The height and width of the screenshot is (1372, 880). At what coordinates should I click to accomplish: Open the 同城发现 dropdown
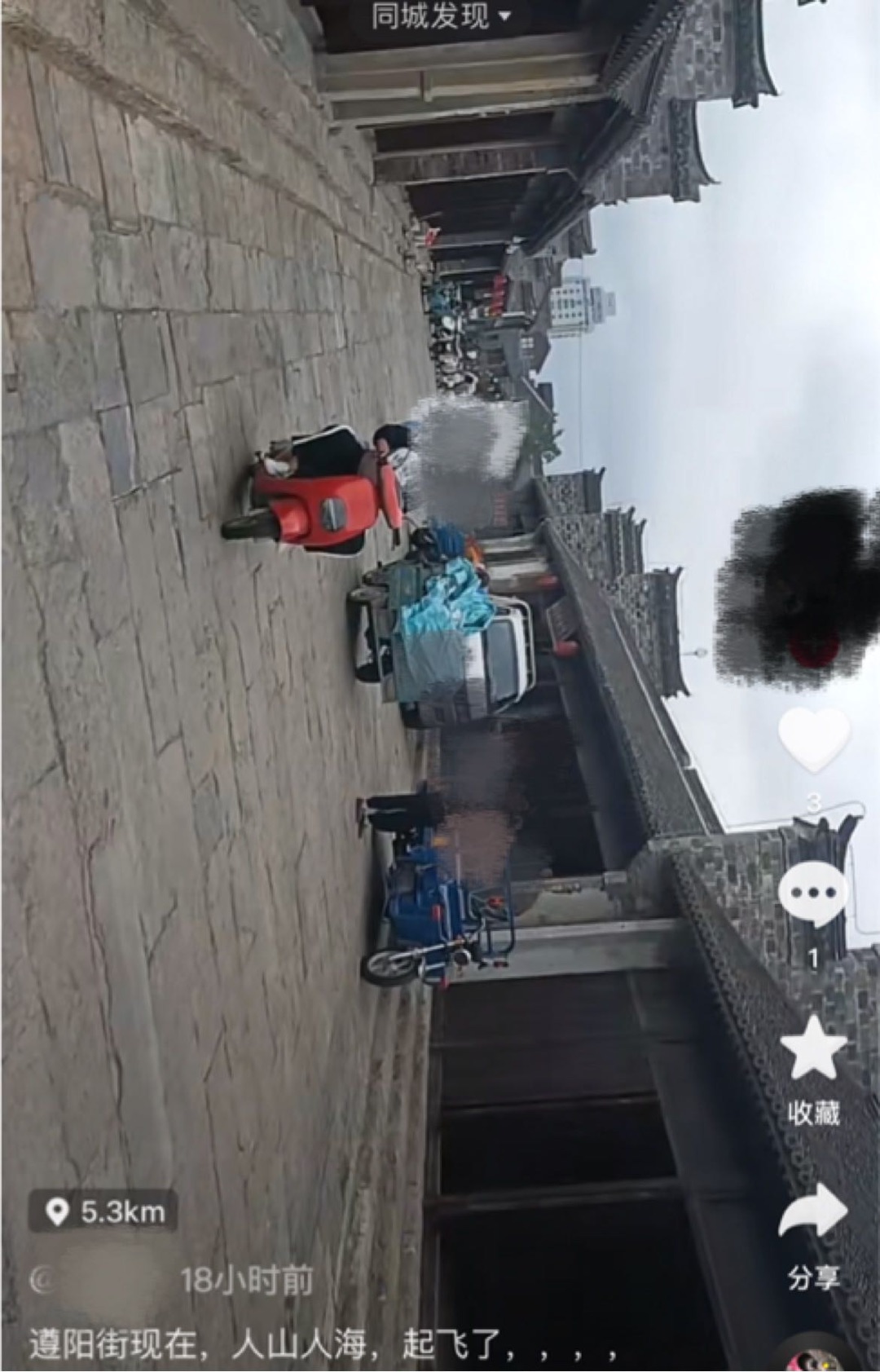tap(441, 16)
